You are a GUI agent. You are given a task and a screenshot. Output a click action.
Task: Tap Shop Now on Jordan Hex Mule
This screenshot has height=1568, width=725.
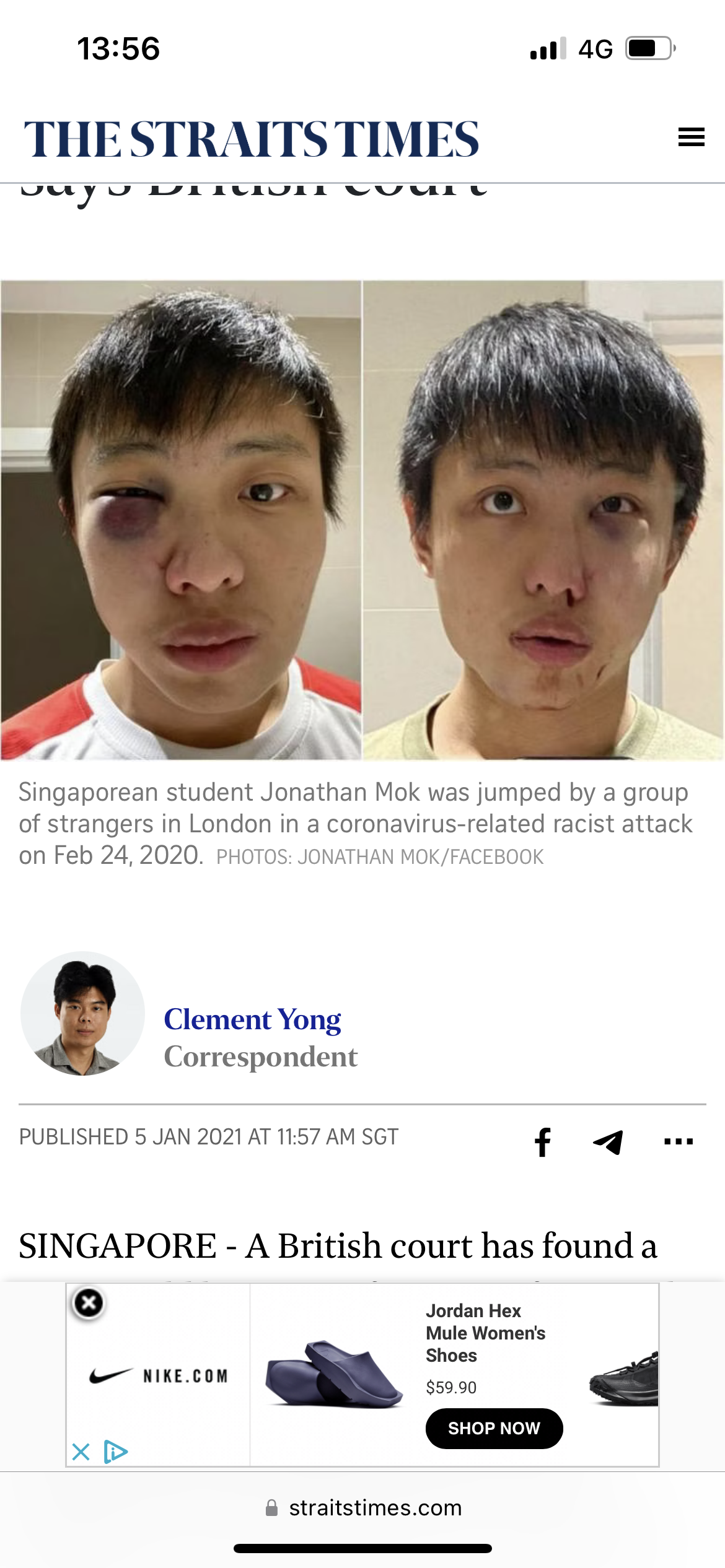click(494, 1428)
